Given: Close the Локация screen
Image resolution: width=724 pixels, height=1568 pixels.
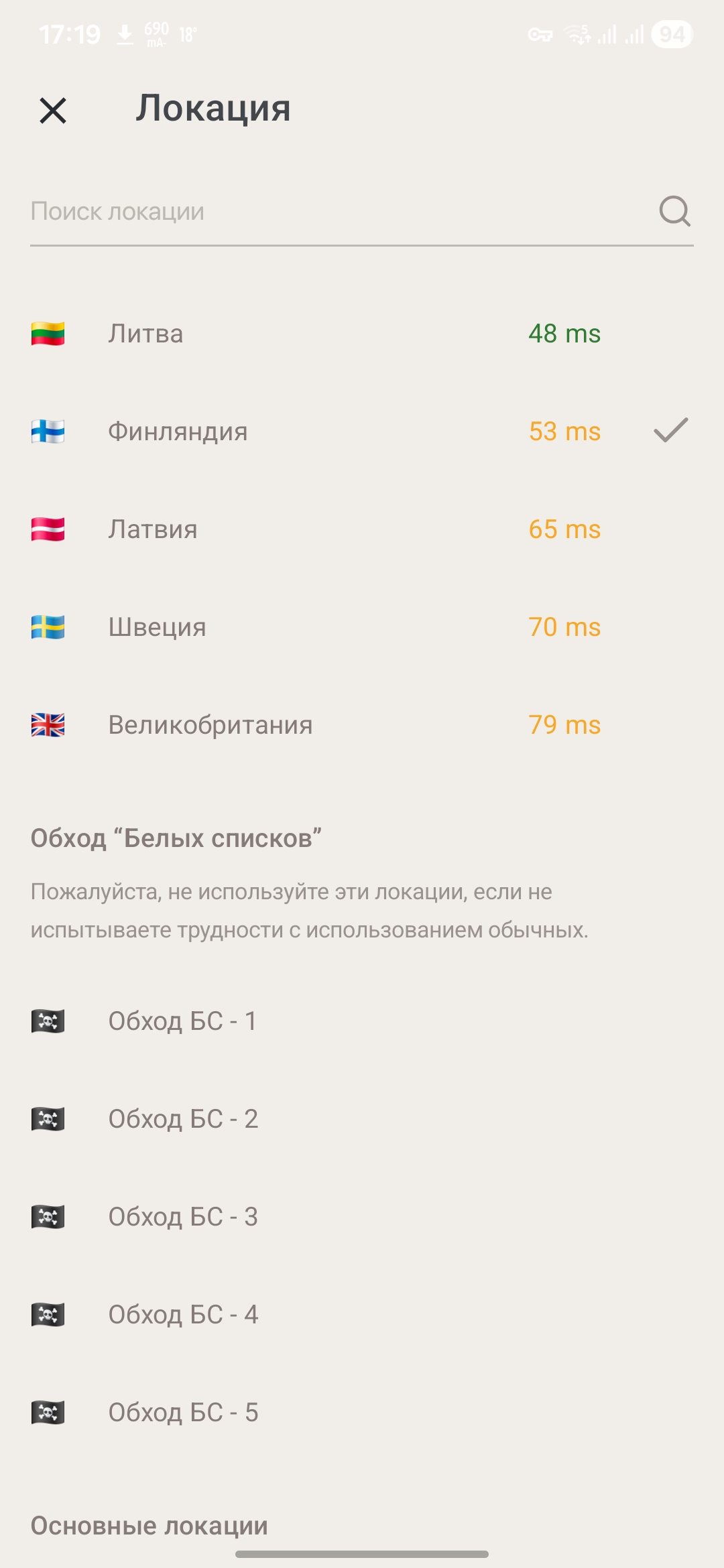Looking at the screenshot, I should [53, 111].
